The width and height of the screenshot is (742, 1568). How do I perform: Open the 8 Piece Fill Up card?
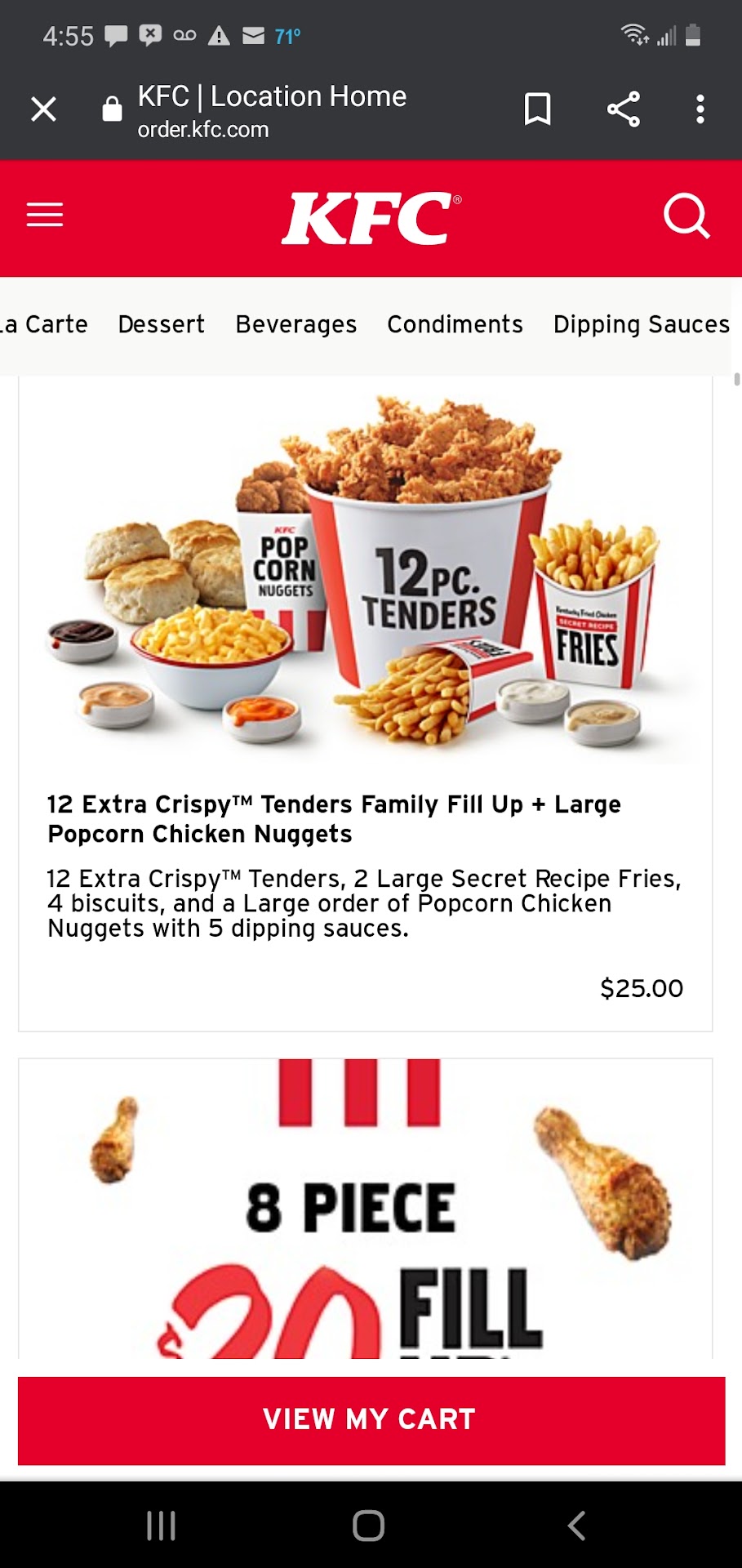[365, 1209]
